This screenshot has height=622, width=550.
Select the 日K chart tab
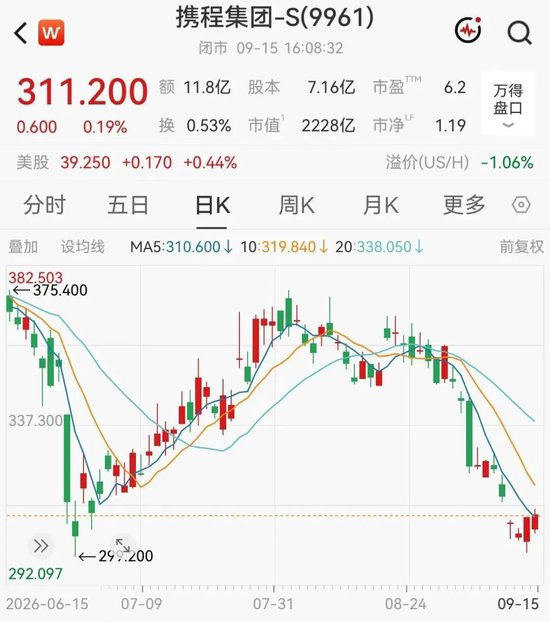[x=212, y=205]
